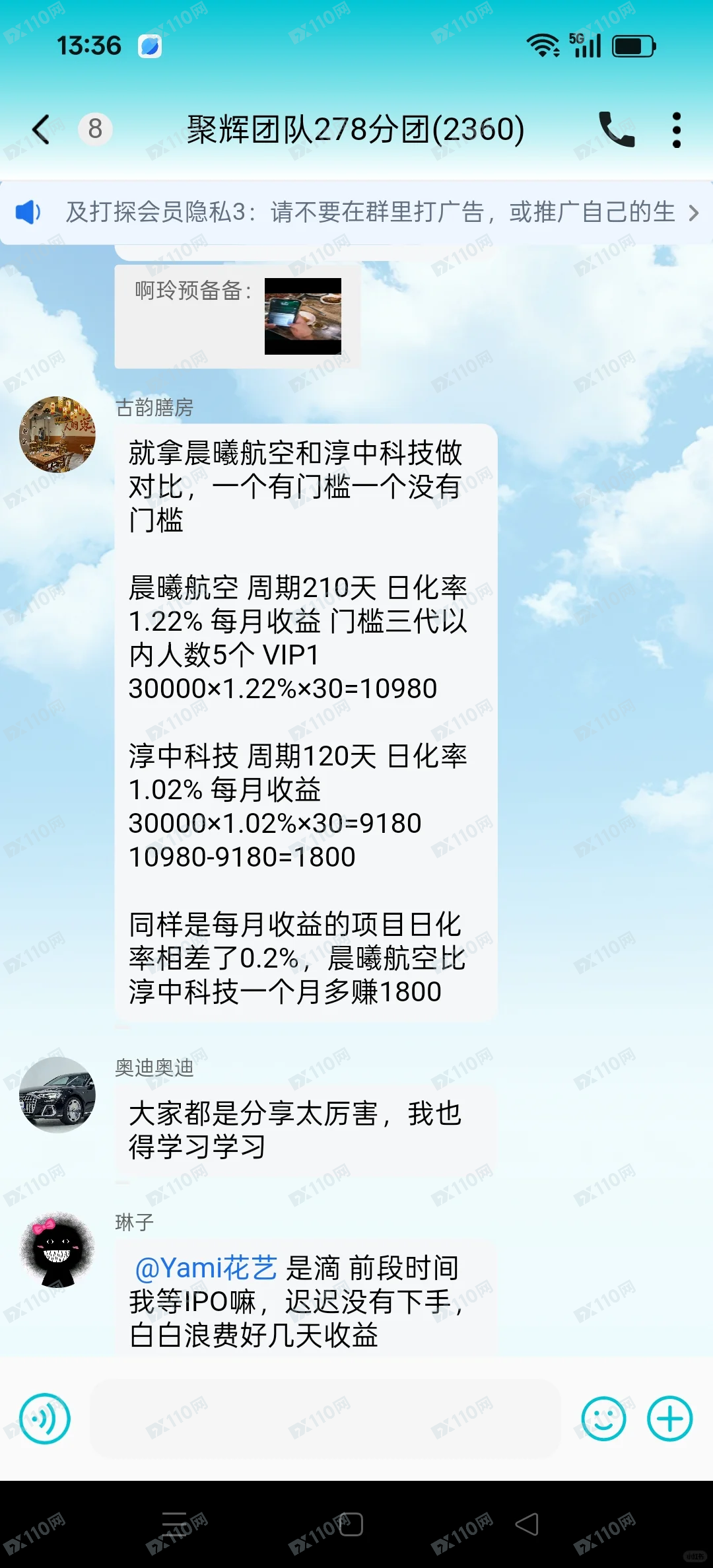This screenshot has width=713, height=1568.
Task: View 古韵膳房's profile avatar
Action: point(57,435)
